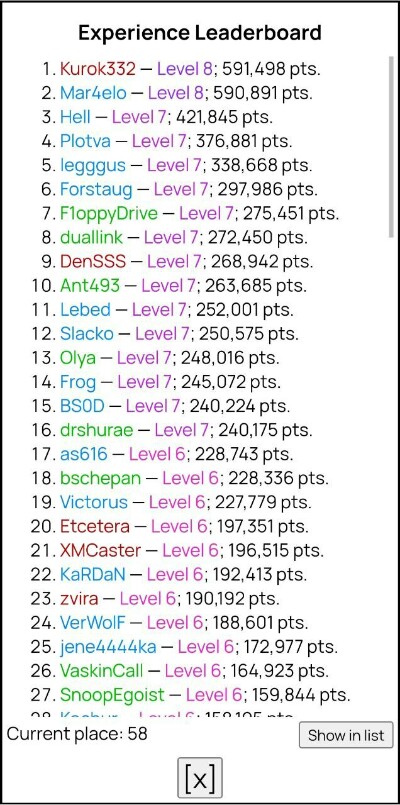Open jene4444ka's profile link
The image size is (400, 805).
pyautogui.click(x=108, y=647)
